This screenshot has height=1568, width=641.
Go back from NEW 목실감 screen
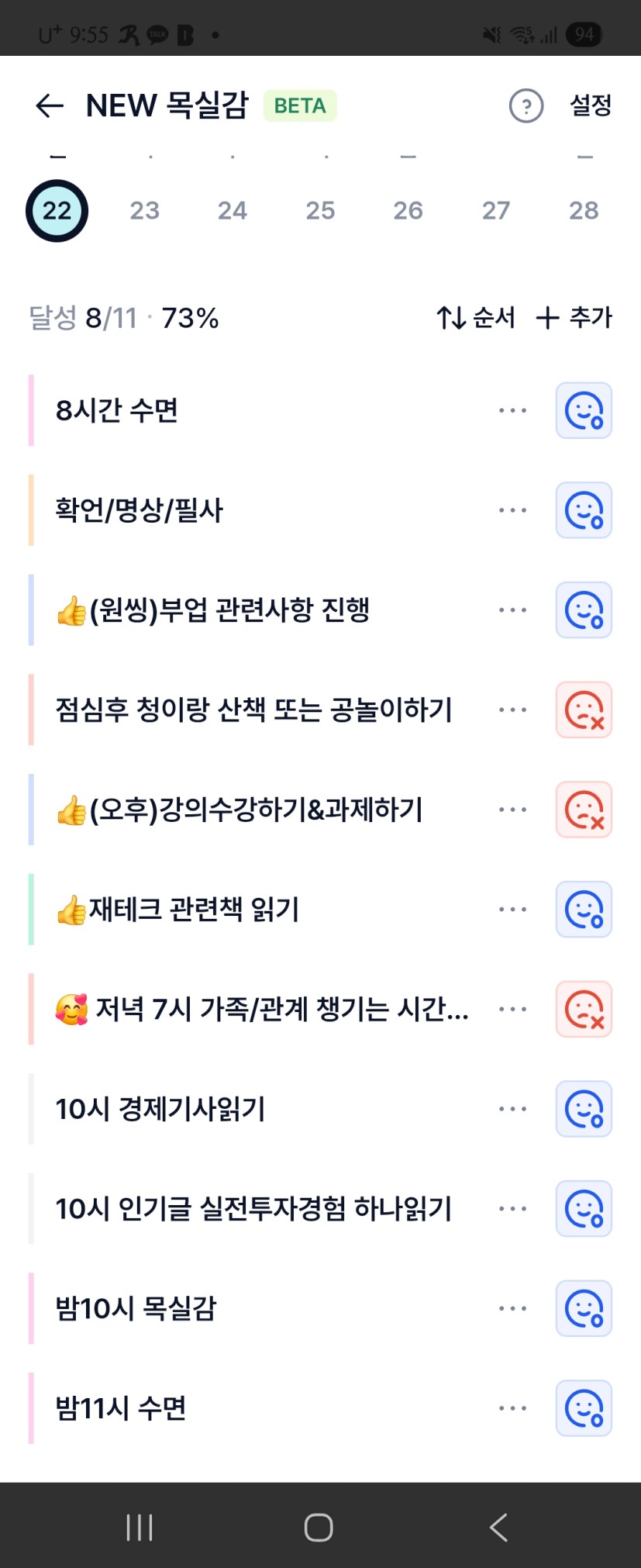pyautogui.click(x=50, y=105)
